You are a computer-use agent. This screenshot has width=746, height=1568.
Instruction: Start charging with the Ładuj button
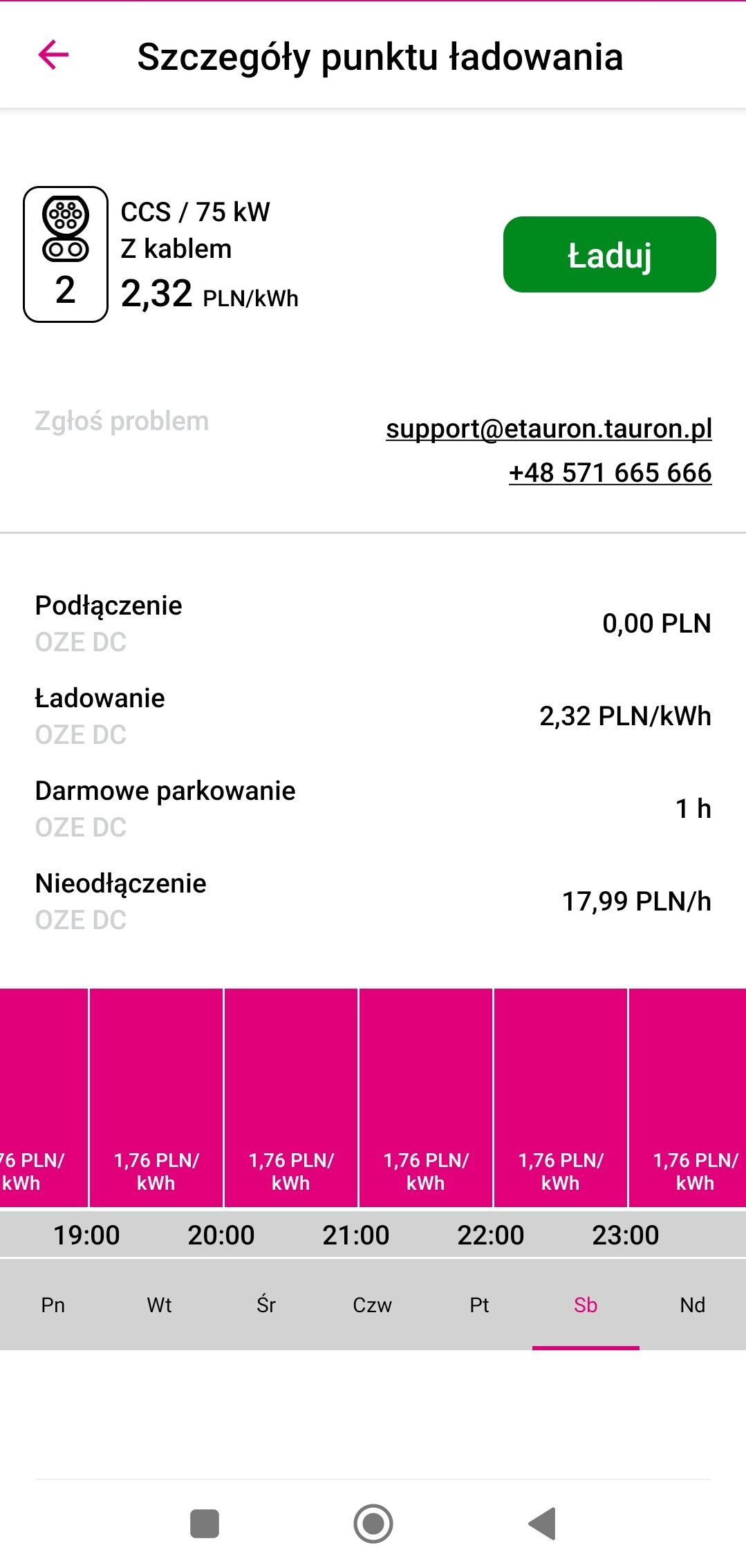coord(609,254)
